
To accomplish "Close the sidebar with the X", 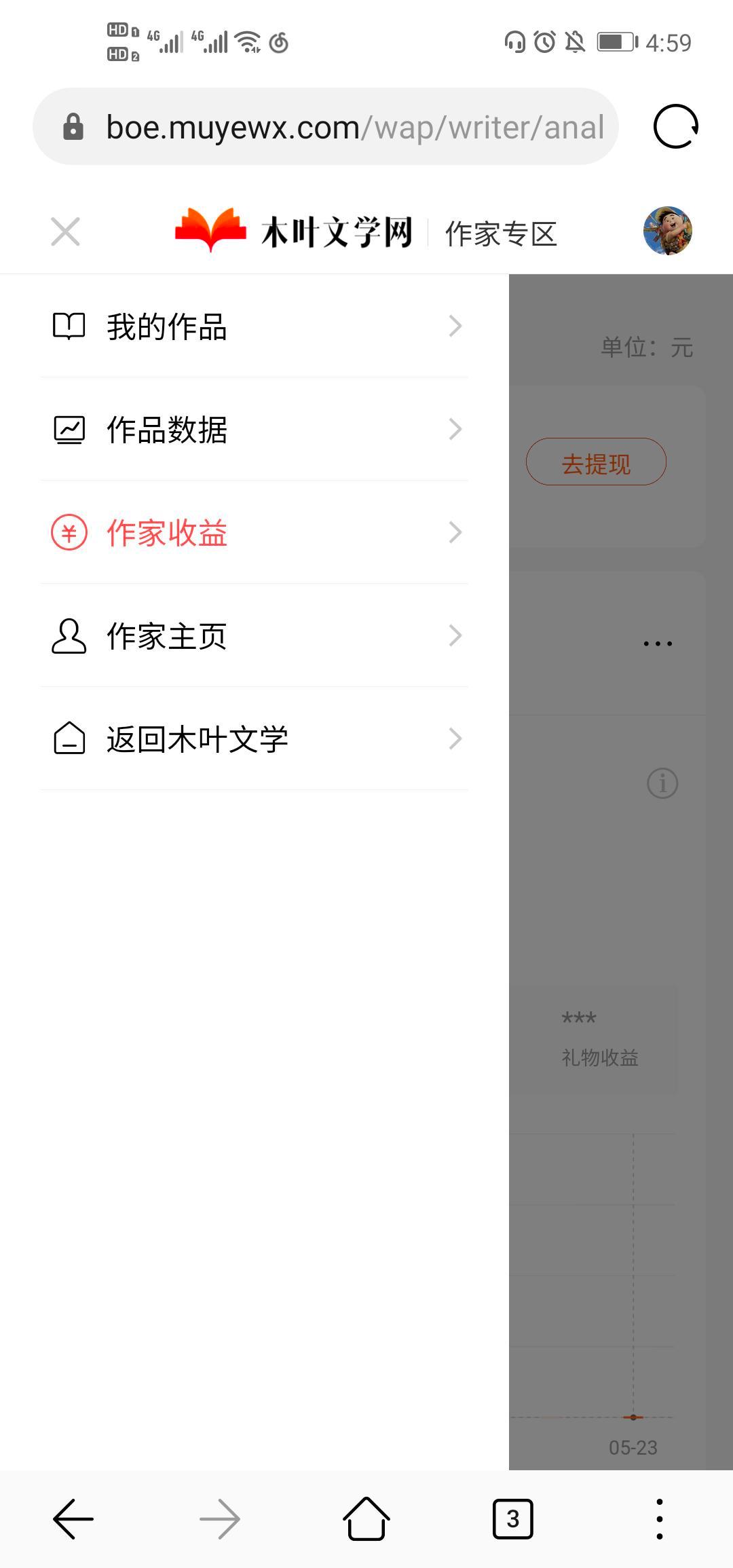I will point(65,231).
